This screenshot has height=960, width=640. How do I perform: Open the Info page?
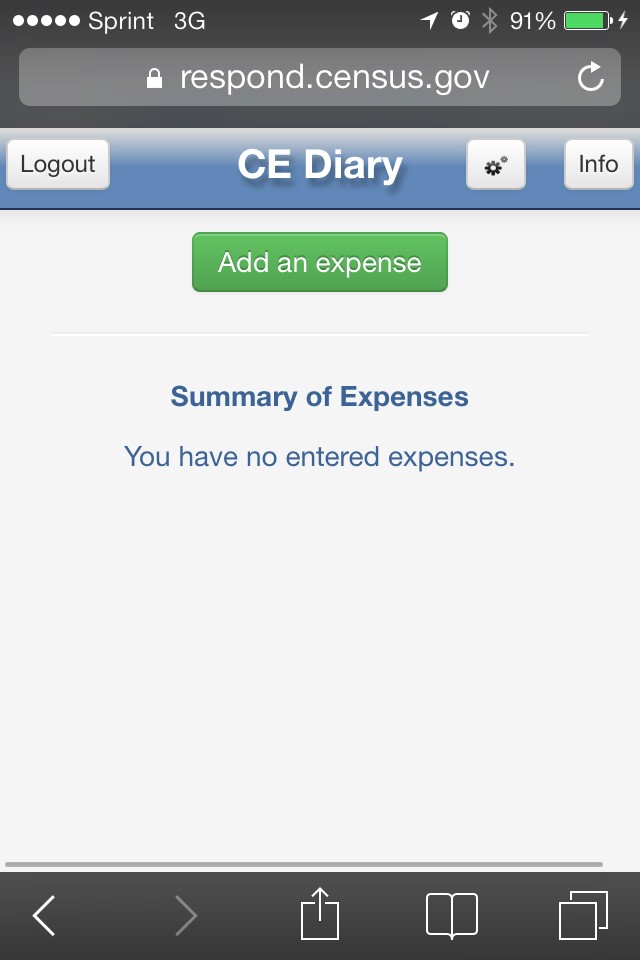tap(598, 164)
